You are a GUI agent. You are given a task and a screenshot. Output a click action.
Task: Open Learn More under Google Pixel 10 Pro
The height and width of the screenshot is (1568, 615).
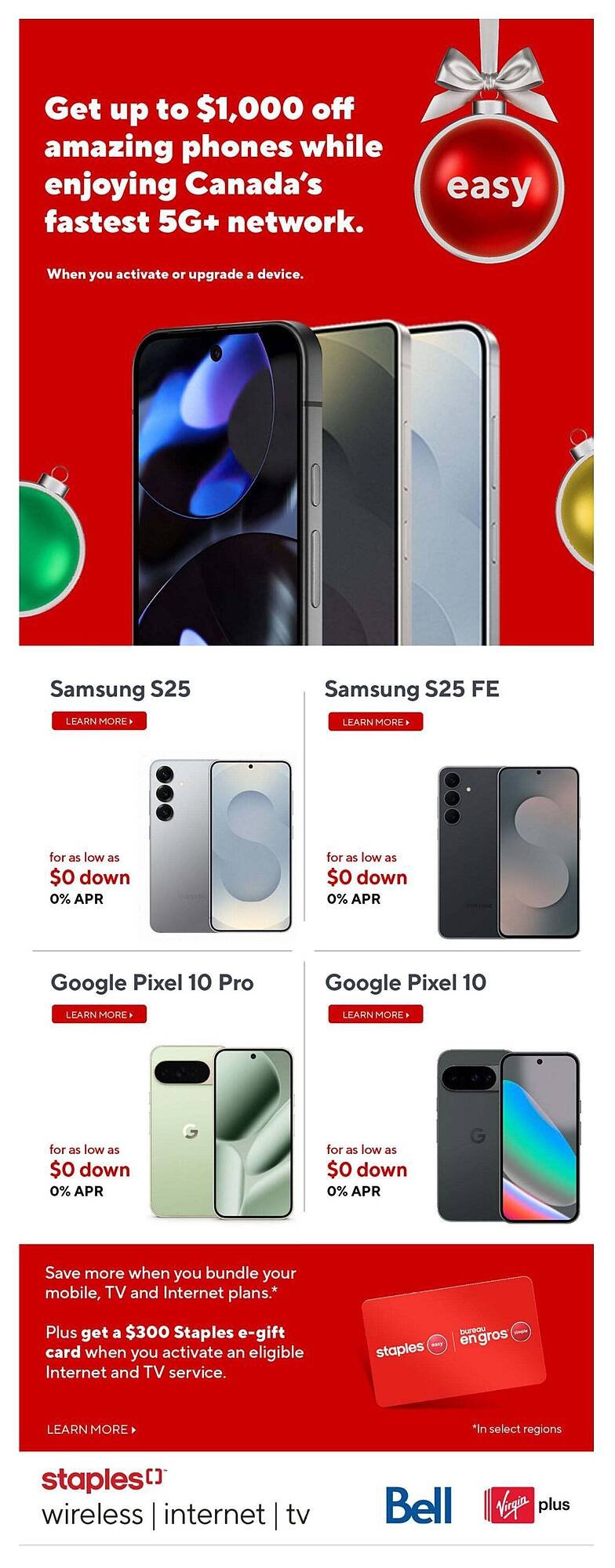(x=99, y=1014)
